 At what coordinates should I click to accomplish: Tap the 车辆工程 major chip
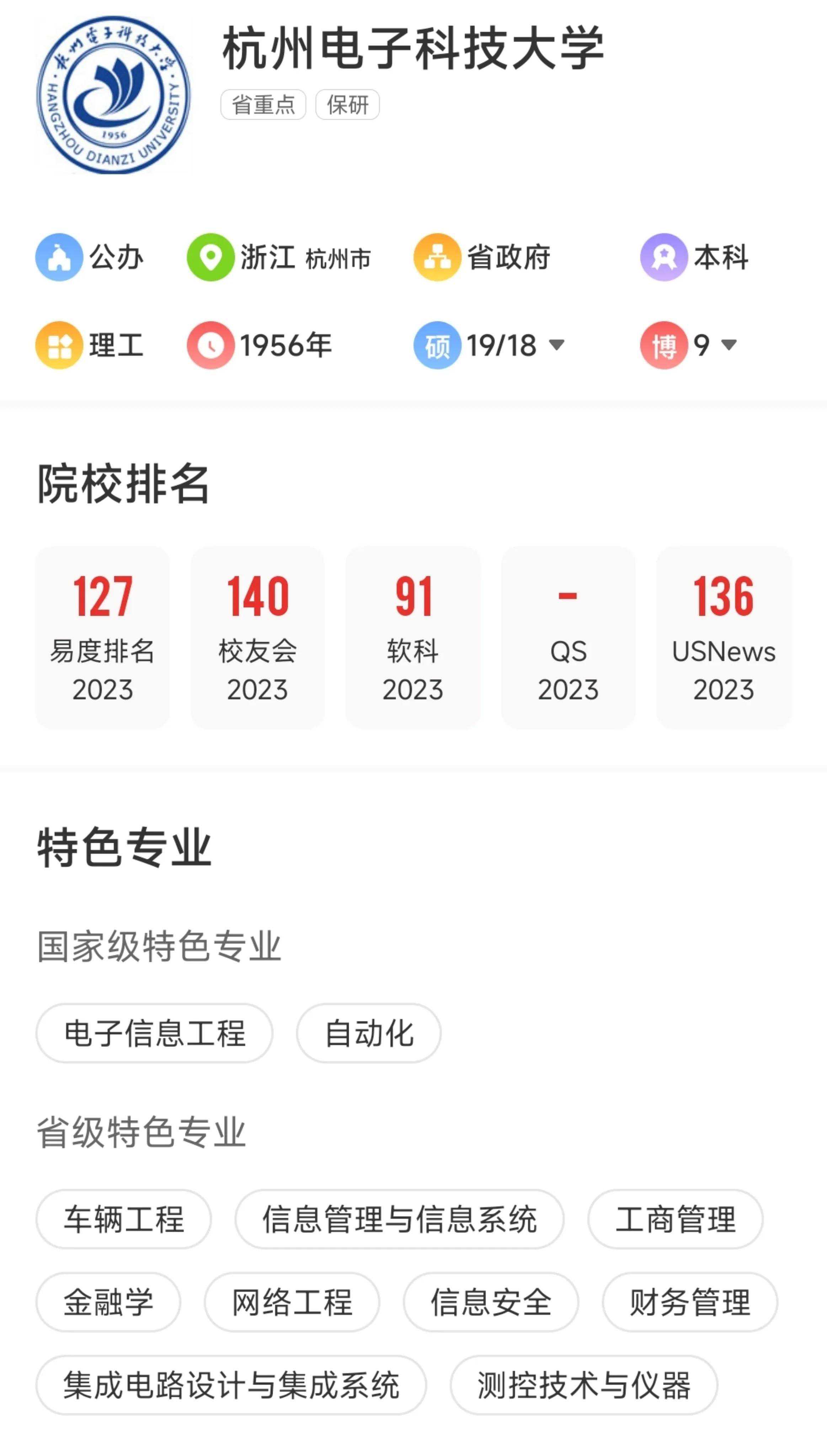click(124, 1219)
